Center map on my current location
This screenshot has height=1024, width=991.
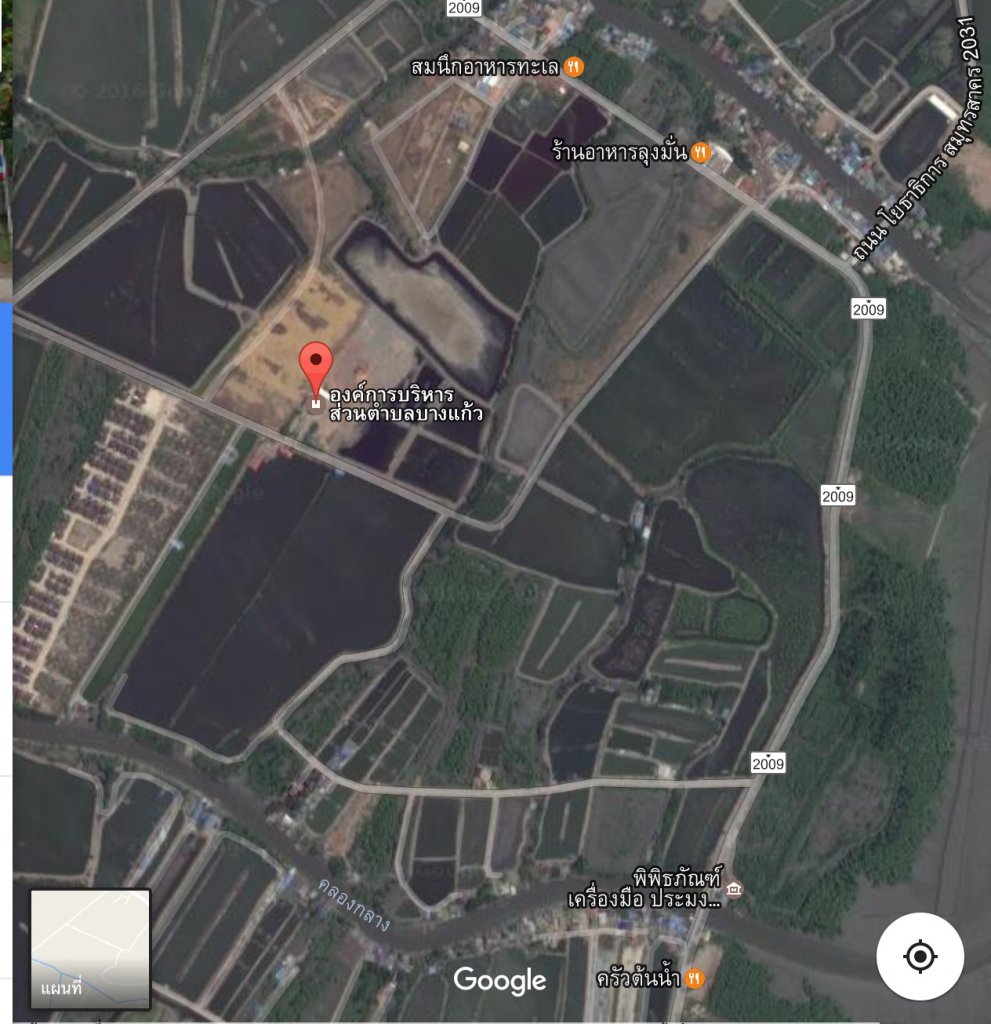(919, 956)
